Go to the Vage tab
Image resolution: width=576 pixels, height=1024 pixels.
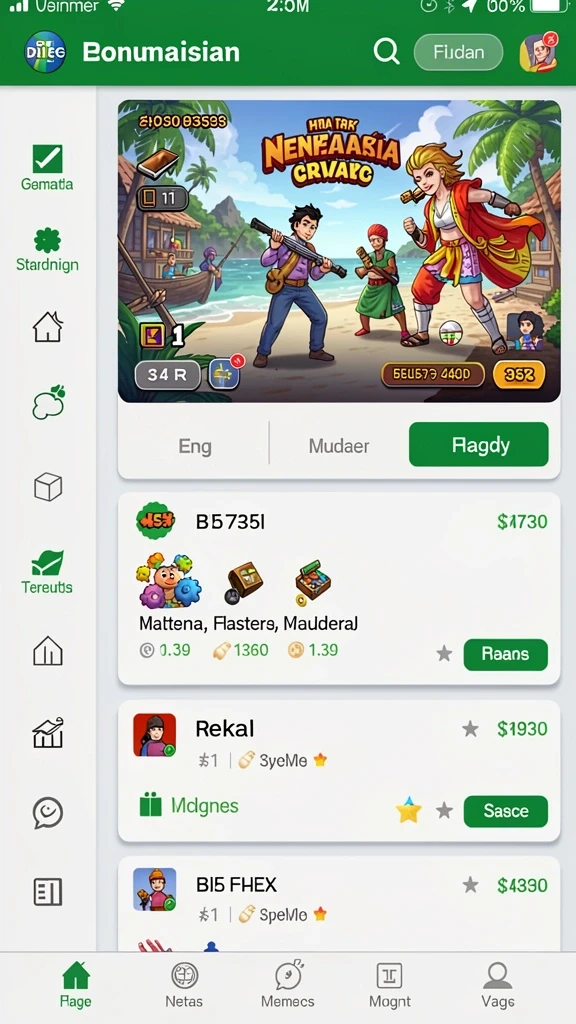[498, 985]
